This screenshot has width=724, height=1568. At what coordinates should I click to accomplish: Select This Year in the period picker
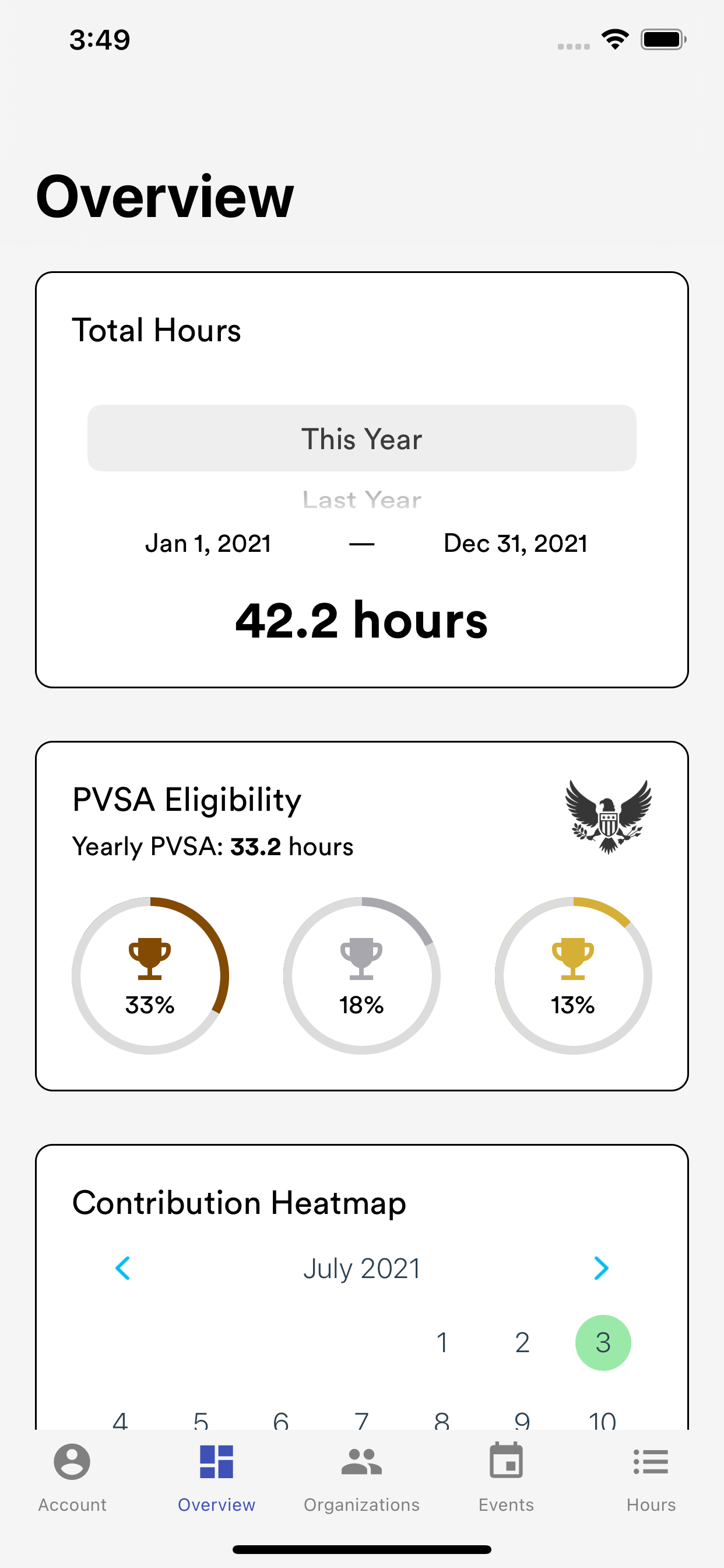click(x=362, y=438)
